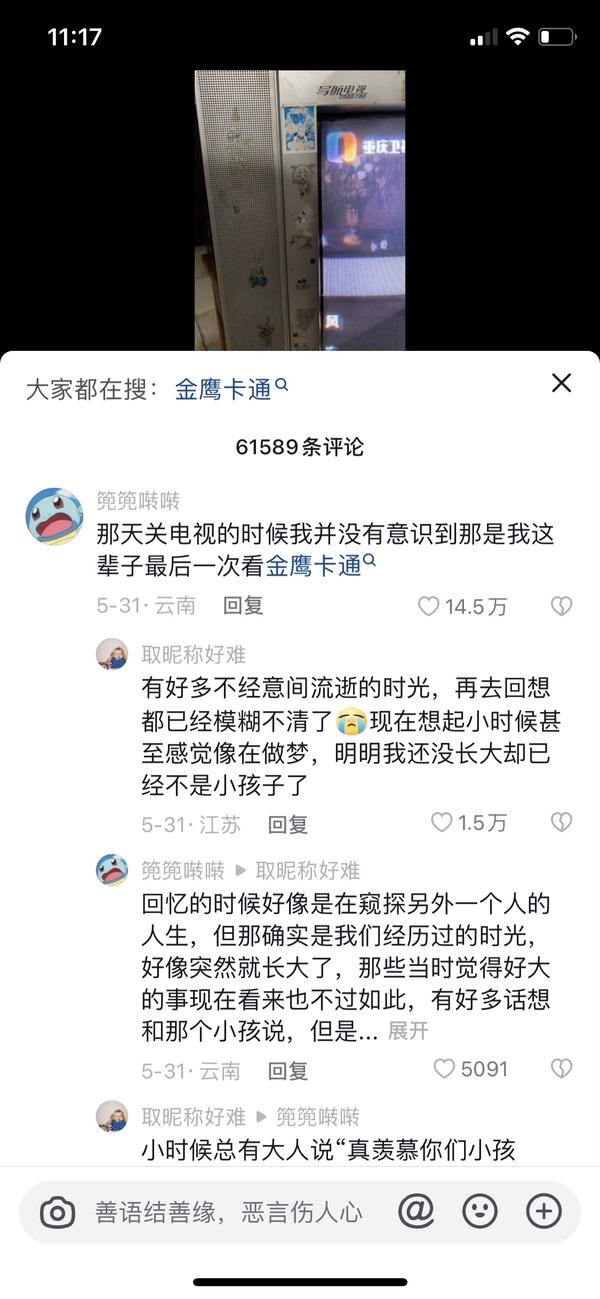Image resolution: width=600 pixels, height=1299 pixels.
Task: Attach a photo using the camera icon
Action: click(x=58, y=1213)
